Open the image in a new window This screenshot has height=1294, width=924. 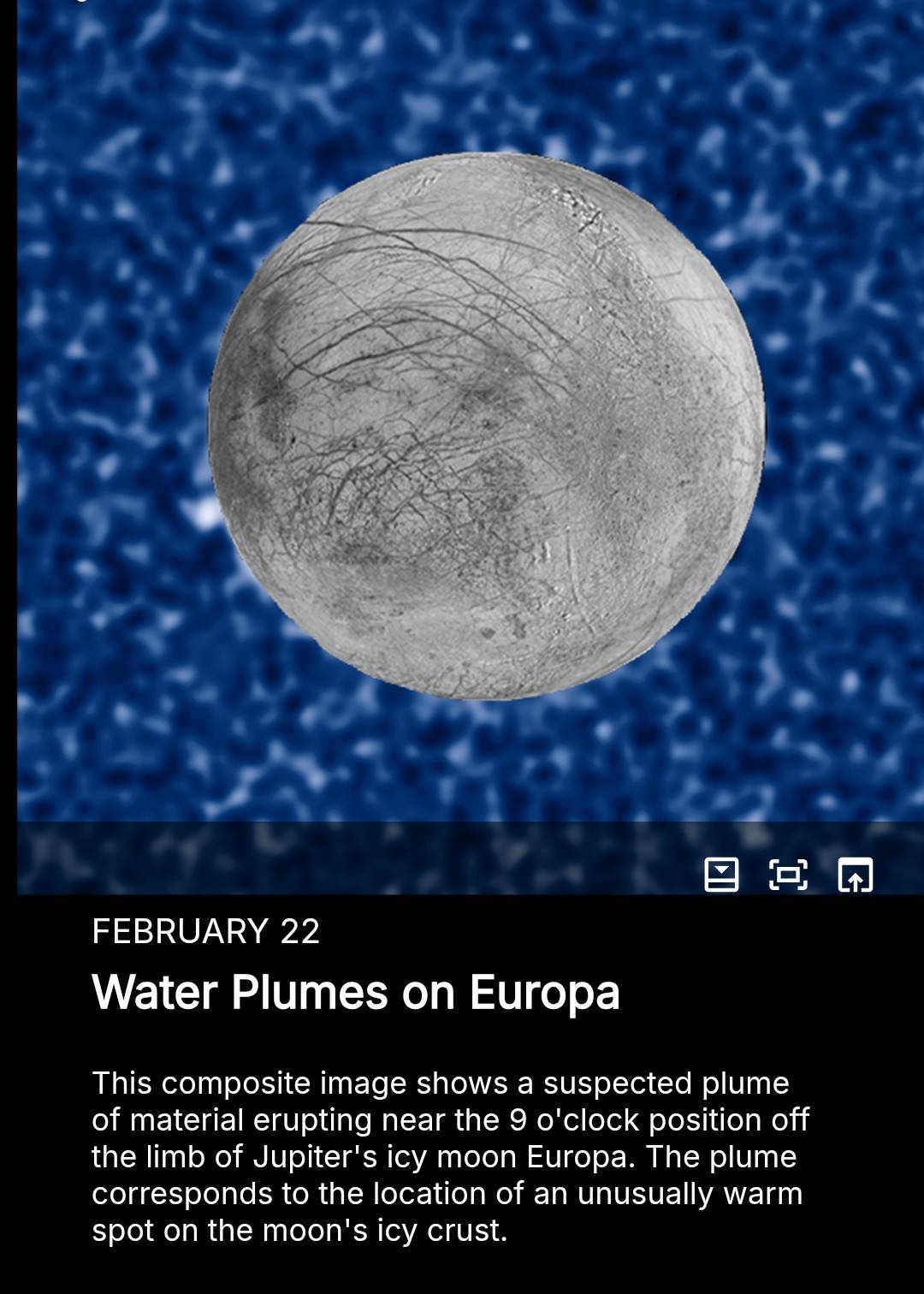pyautogui.click(x=856, y=875)
